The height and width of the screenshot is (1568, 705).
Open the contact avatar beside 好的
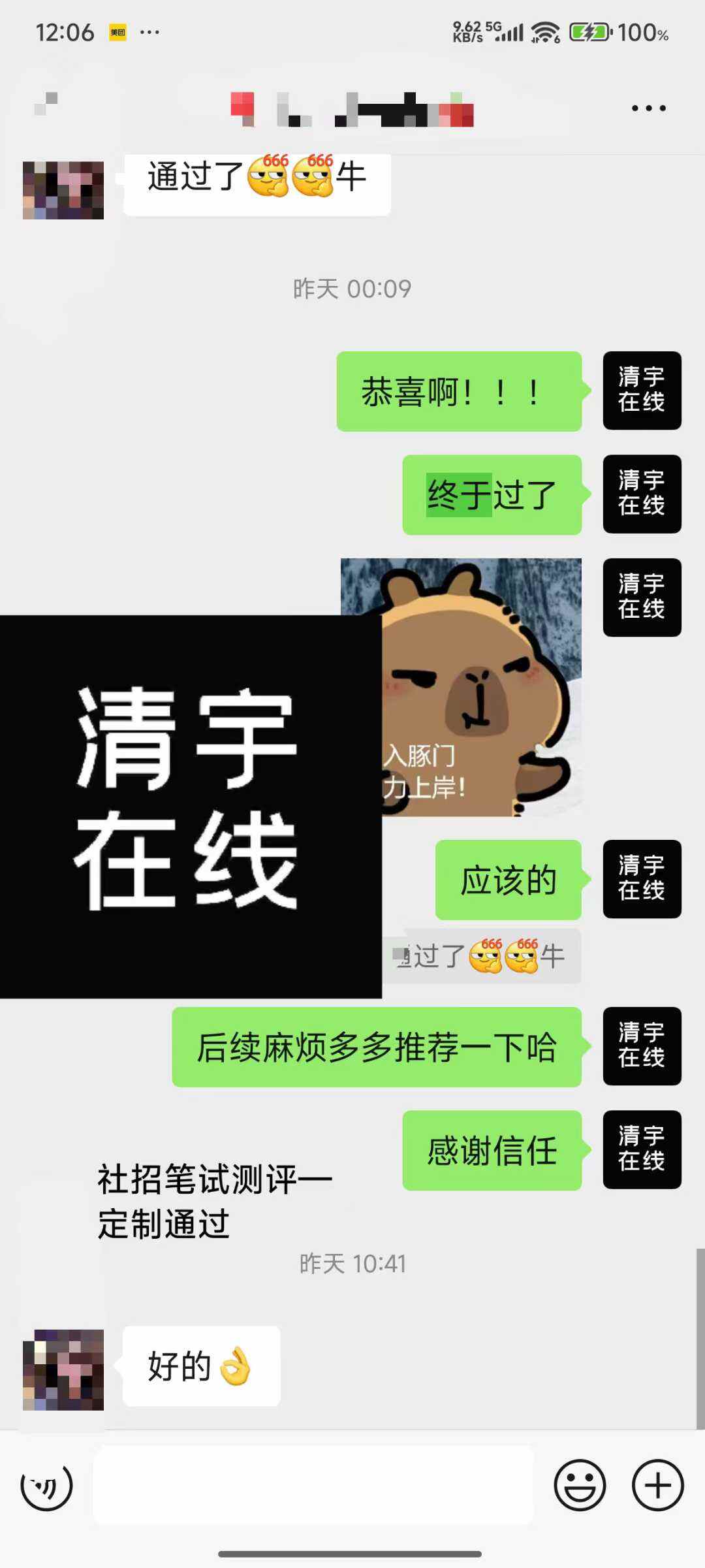(63, 1369)
